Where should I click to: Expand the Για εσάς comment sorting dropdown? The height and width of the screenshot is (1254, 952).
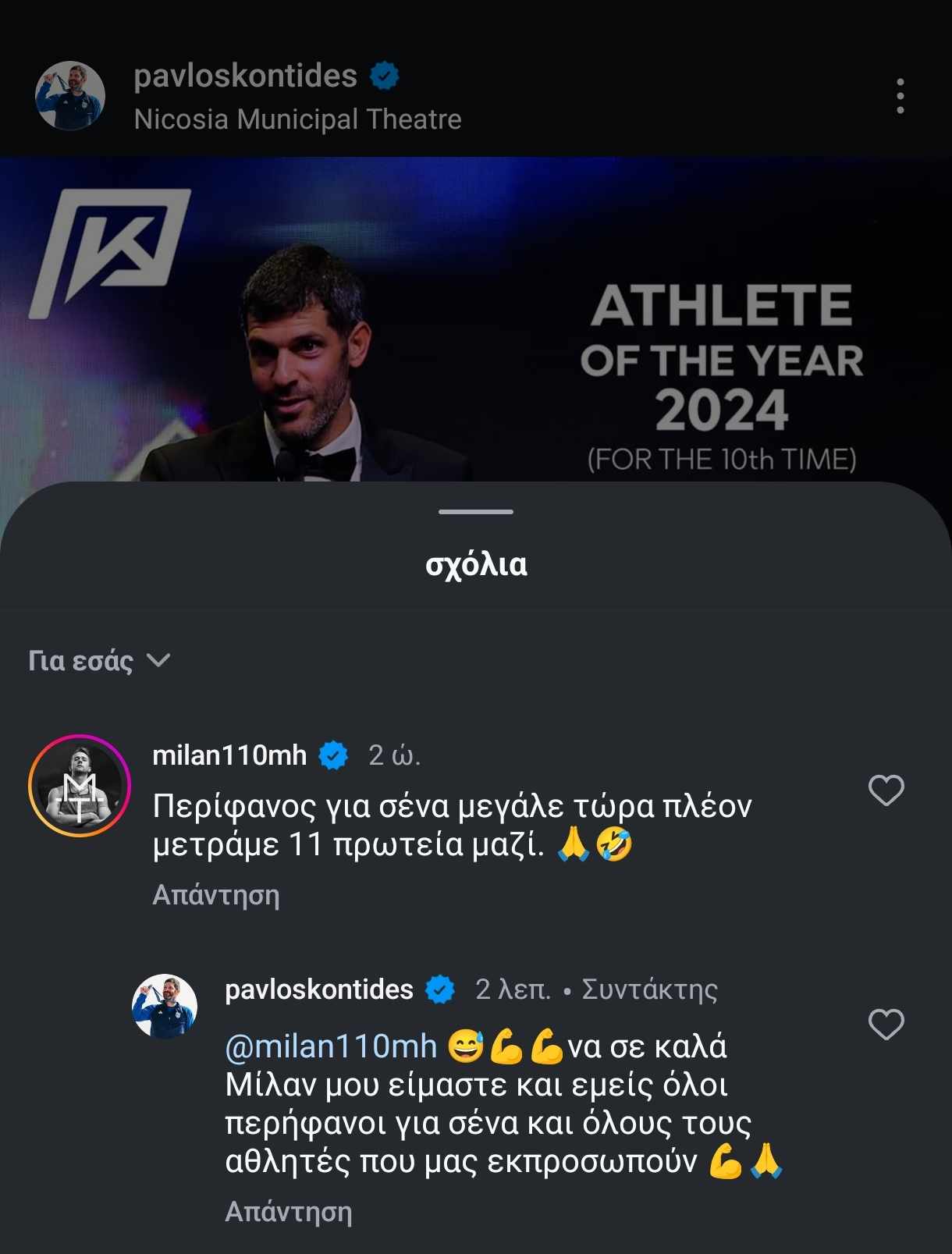[99, 661]
